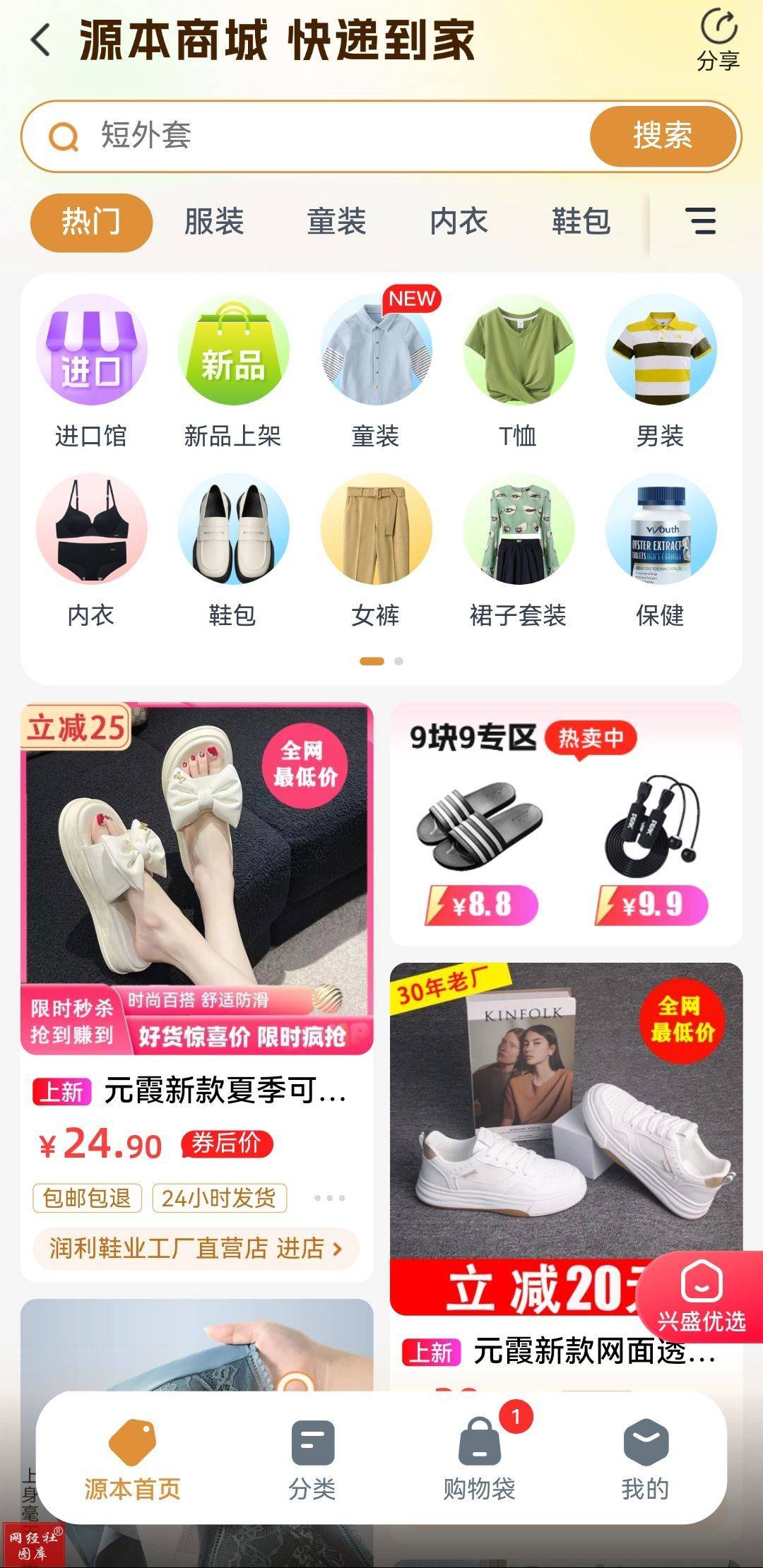Open the 兴盛优选 floating button
This screenshot has width=763, height=1568.
(x=701, y=1297)
